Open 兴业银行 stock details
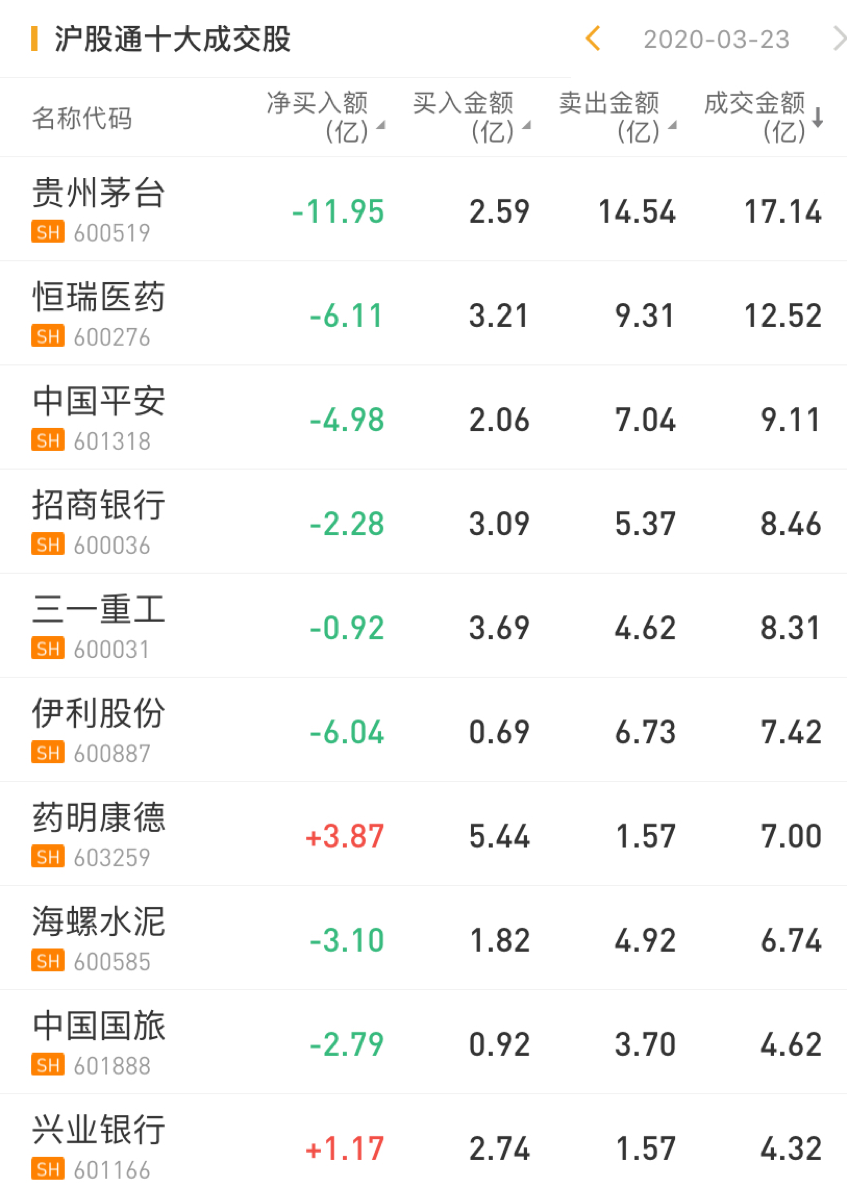 pos(98,1146)
